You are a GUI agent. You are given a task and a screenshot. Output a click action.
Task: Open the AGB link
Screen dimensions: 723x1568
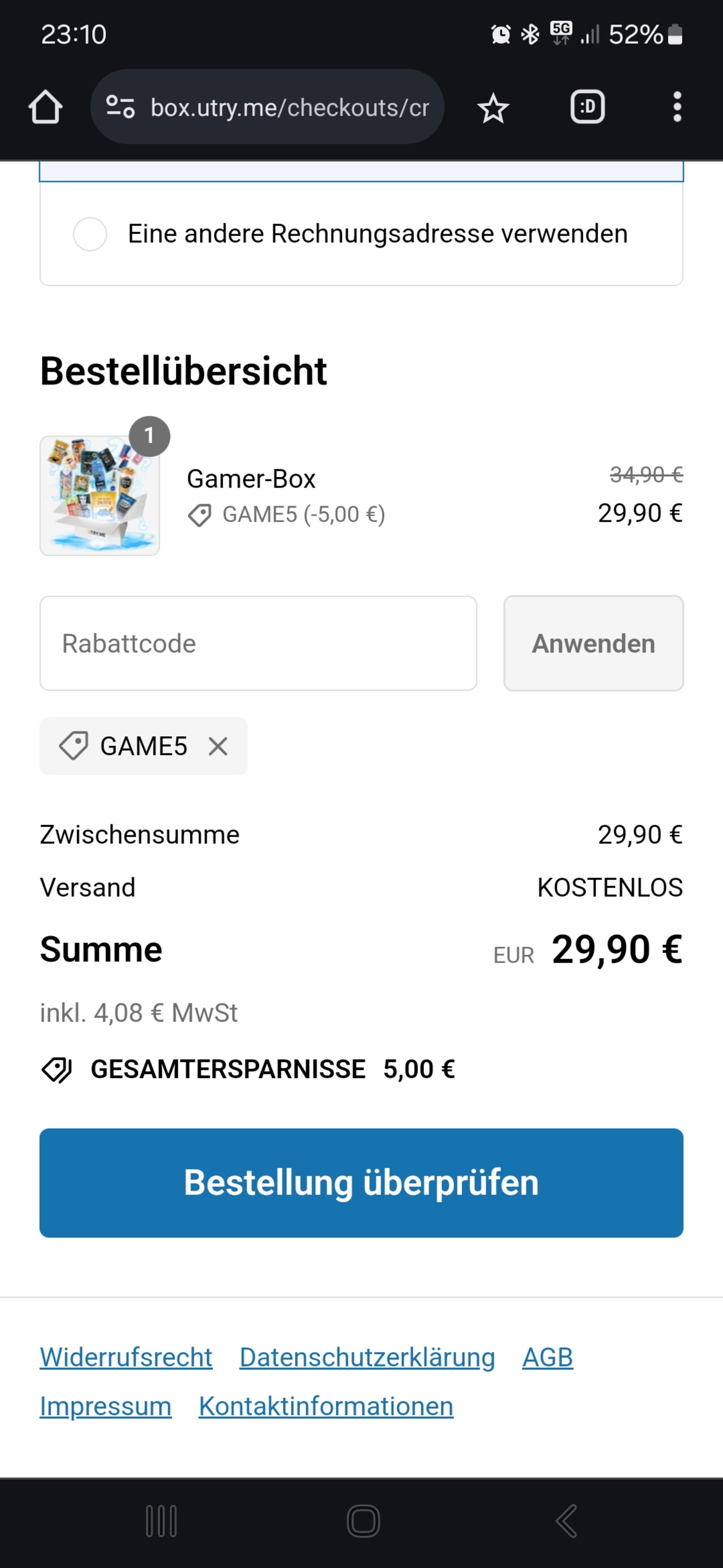[548, 1357]
